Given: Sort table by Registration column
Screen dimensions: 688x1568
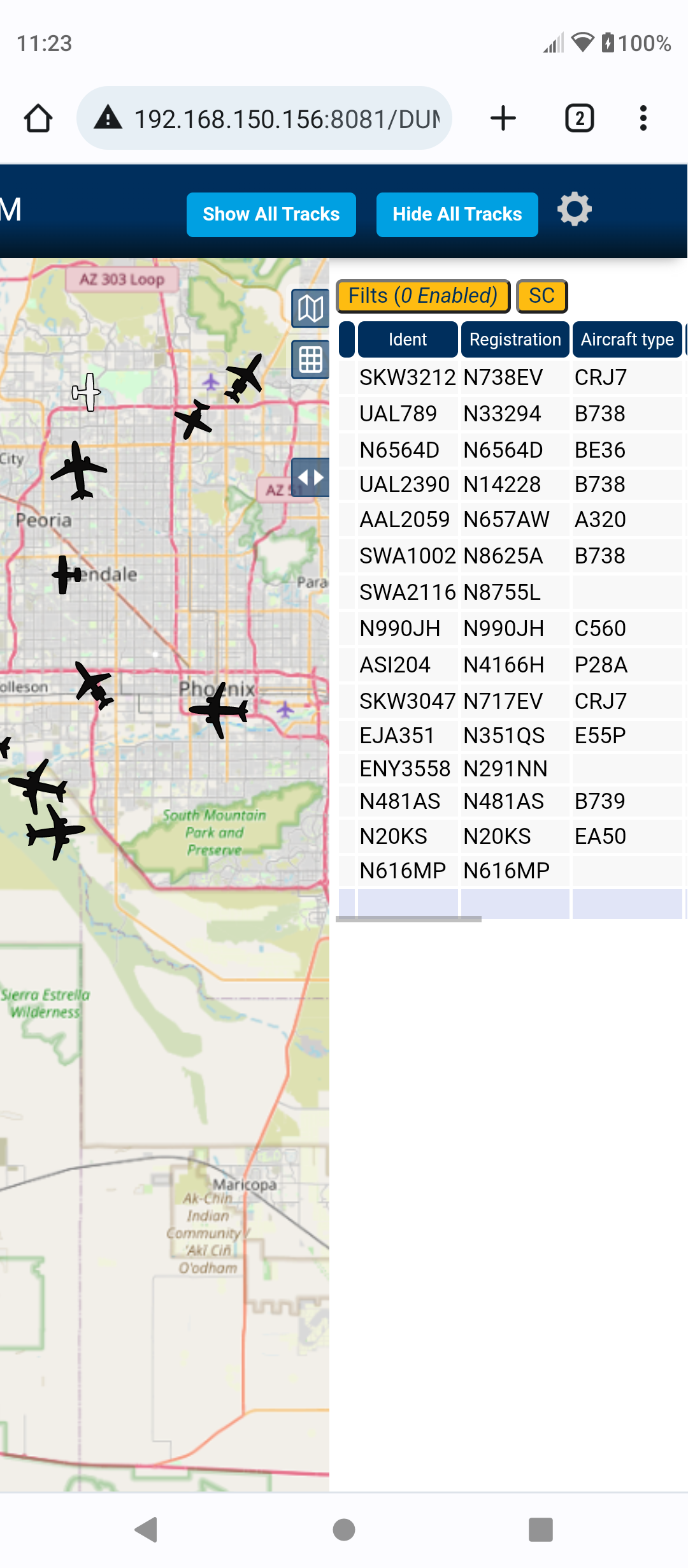Looking at the screenshot, I should [515, 339].
